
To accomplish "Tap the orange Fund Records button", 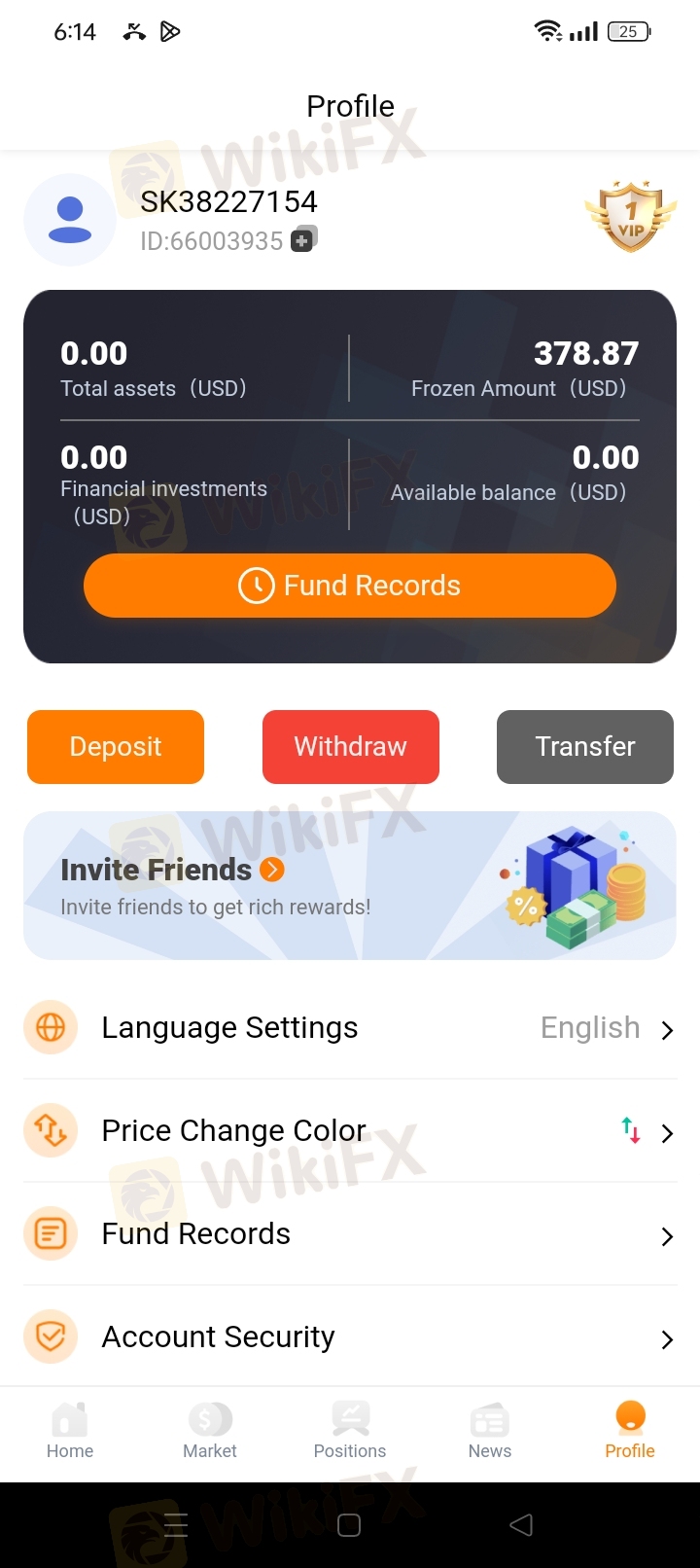I will [350, 586].
